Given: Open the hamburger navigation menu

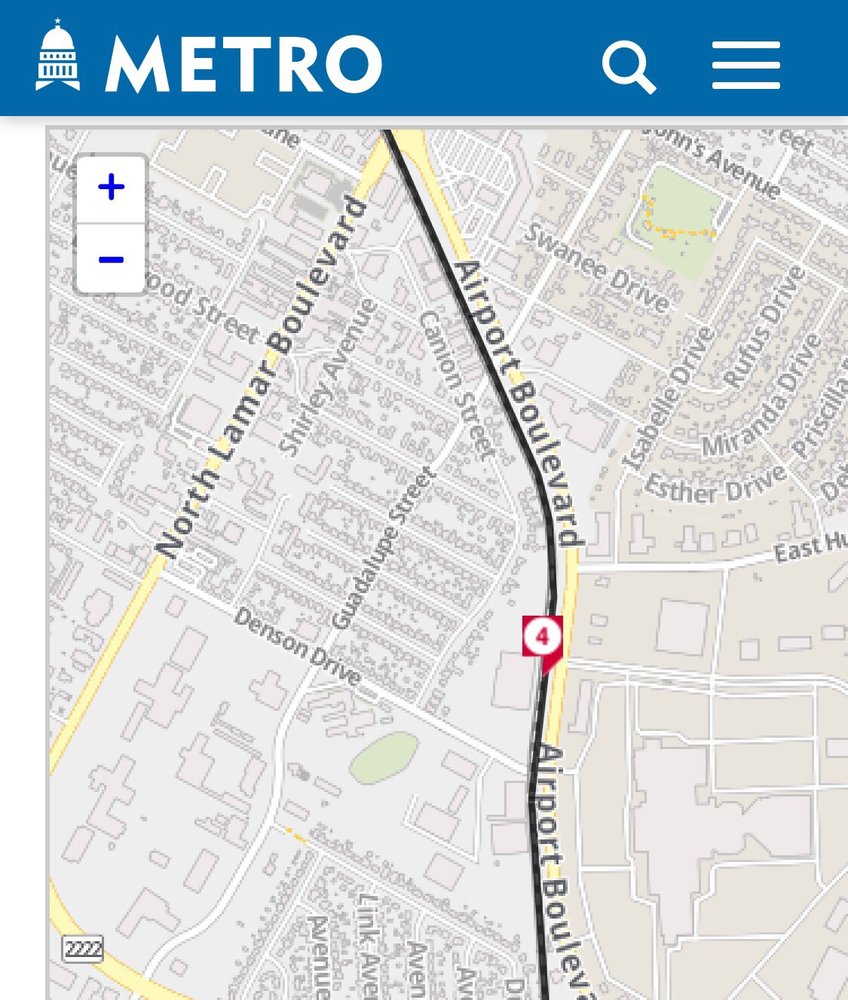Looking at the screenshot, I should point(746,65).
